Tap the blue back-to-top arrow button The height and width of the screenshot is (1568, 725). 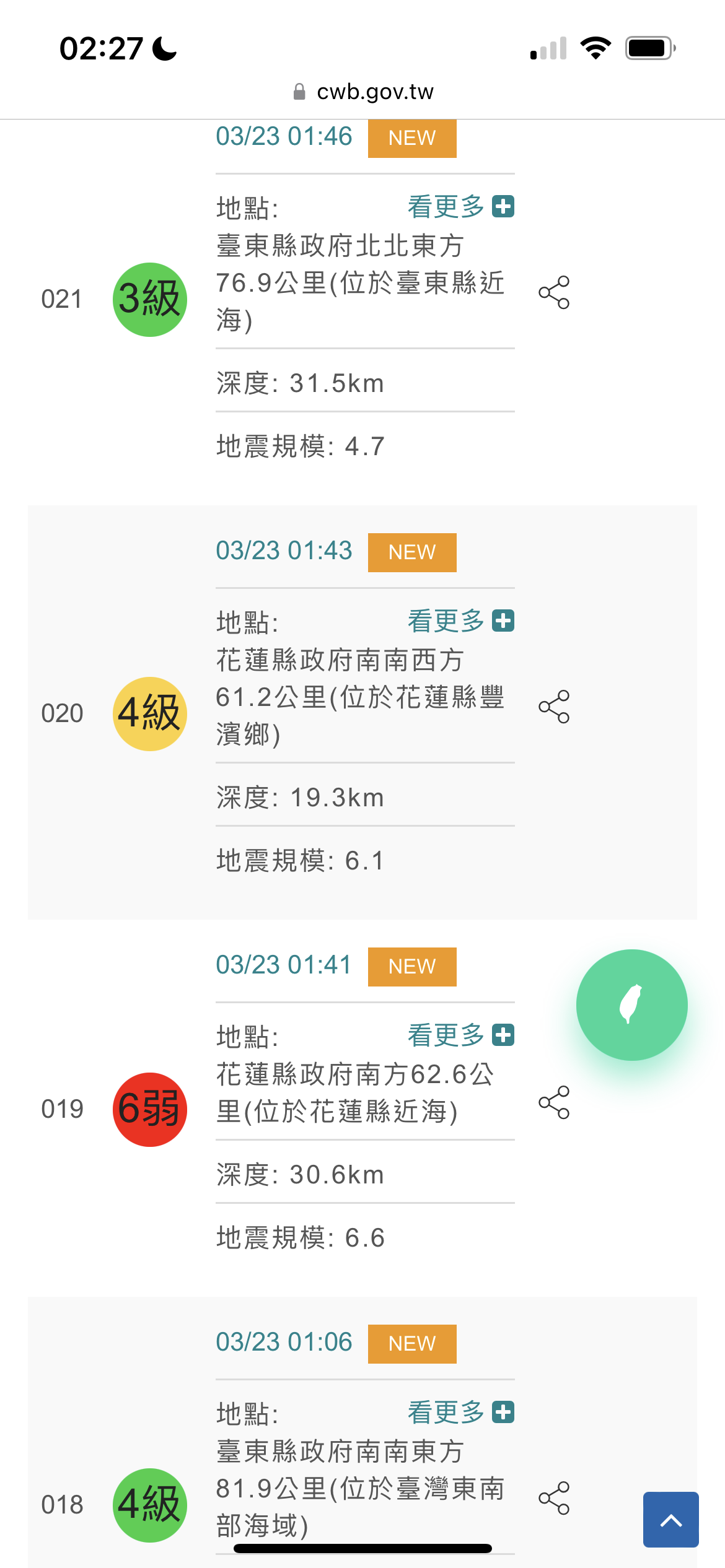tap(671, 1520)
